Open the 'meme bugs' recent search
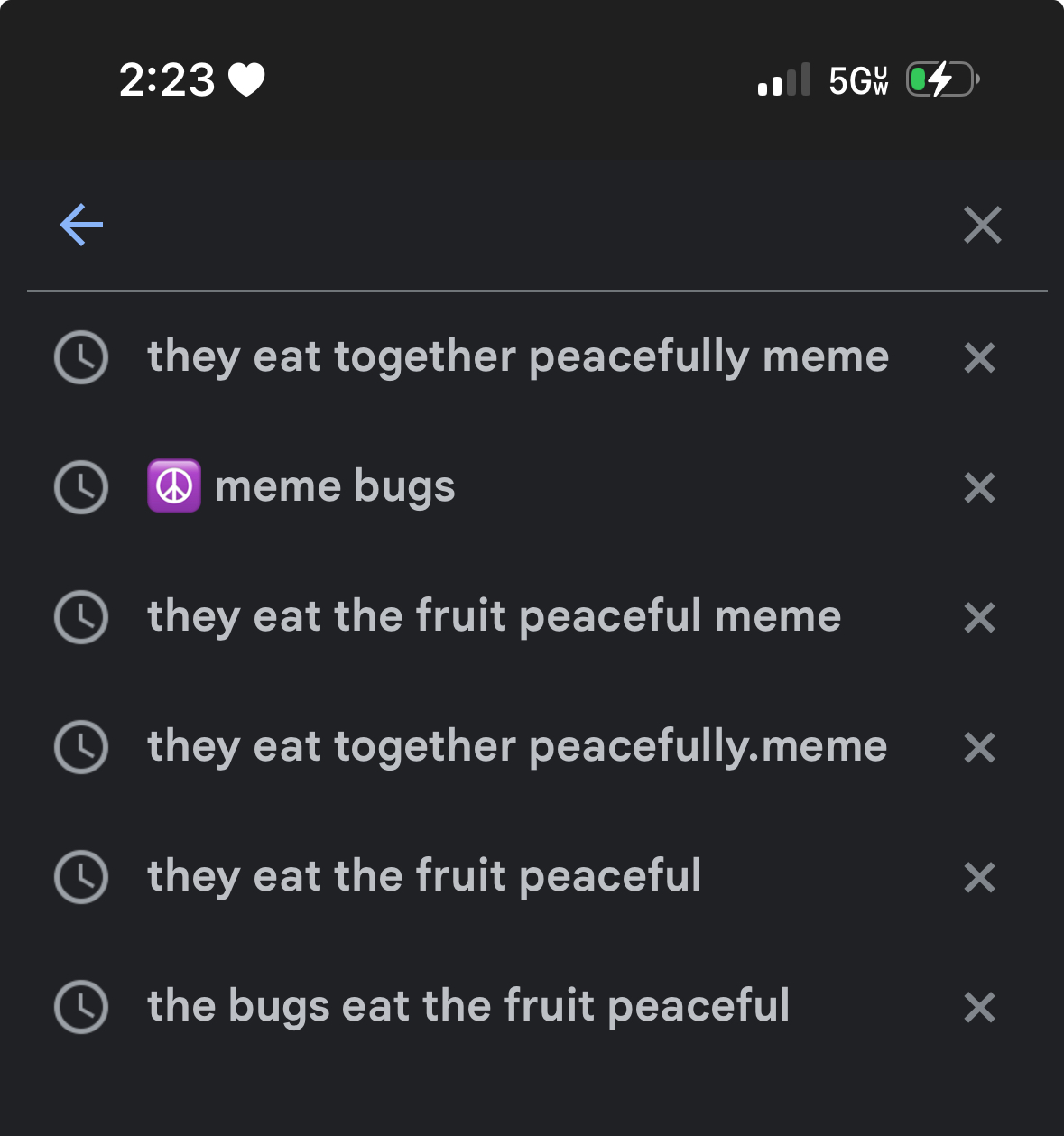Viewport: 1064px width, 1136px height. click(x=334, y=487)
